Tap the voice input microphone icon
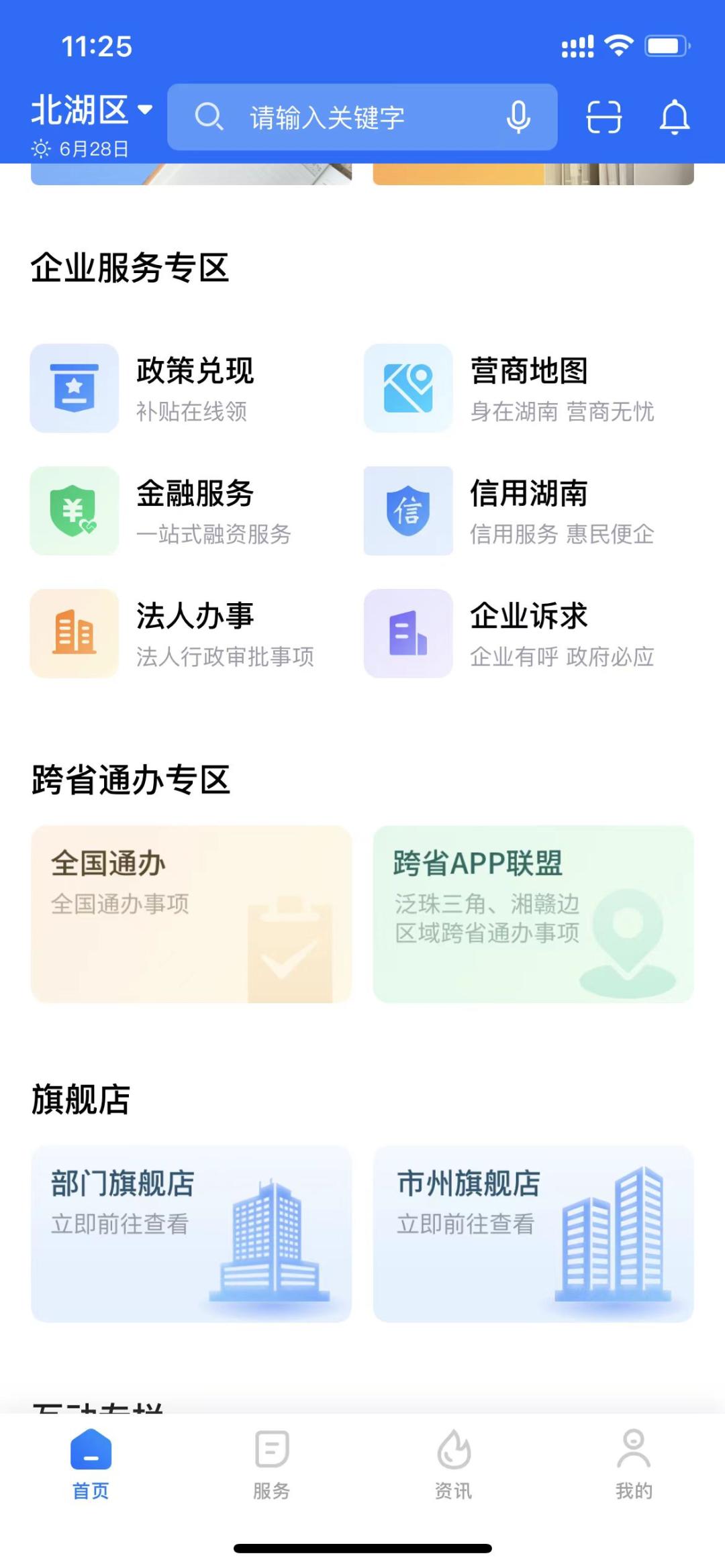The image size is (725, 1568). click(x=517, y=116)
